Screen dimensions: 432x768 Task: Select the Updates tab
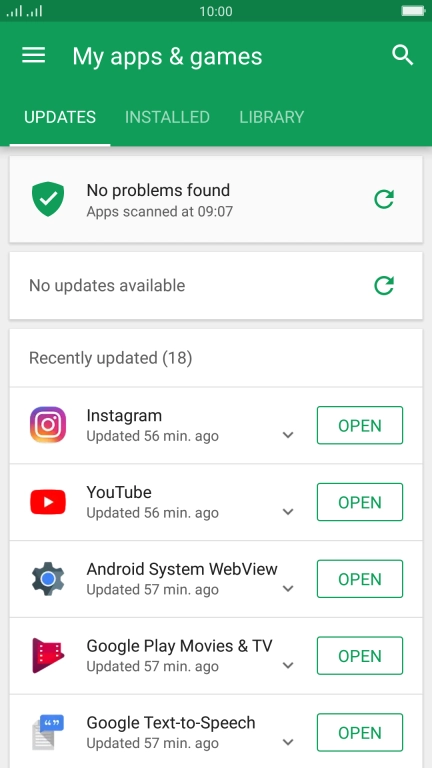coord(60,117)
